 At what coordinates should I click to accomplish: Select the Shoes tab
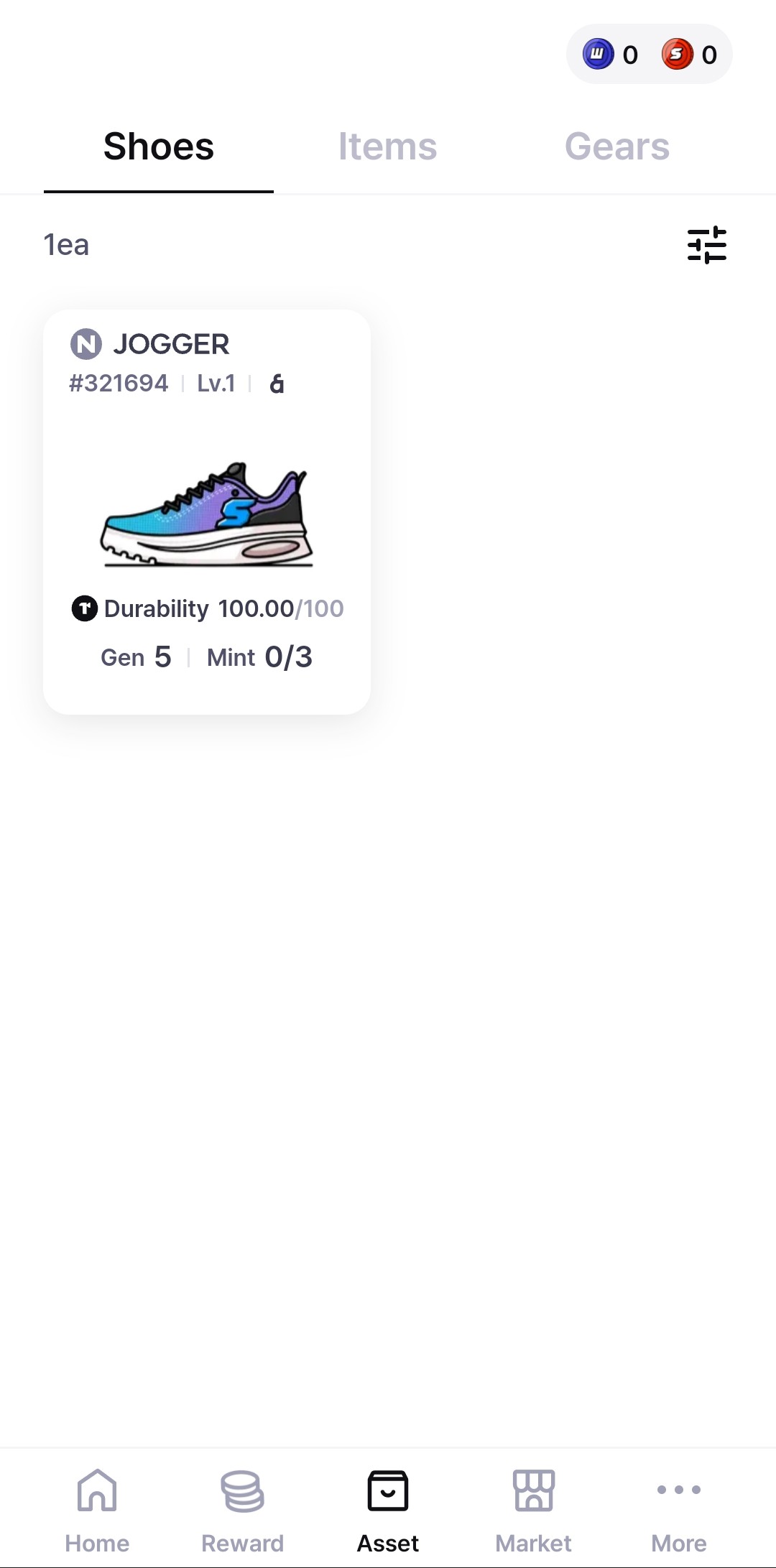(x=159, y=147)
